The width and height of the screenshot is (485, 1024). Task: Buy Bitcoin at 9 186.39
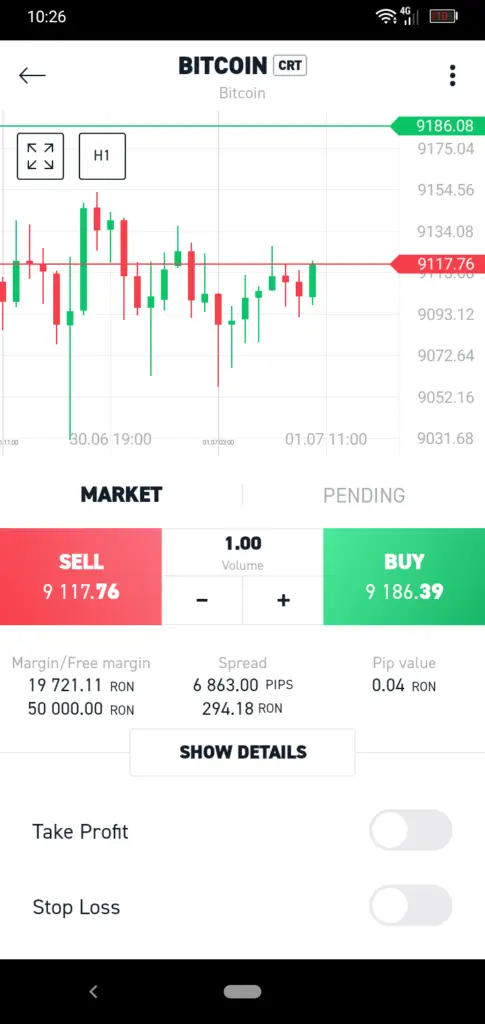click(x=404, y=577)
